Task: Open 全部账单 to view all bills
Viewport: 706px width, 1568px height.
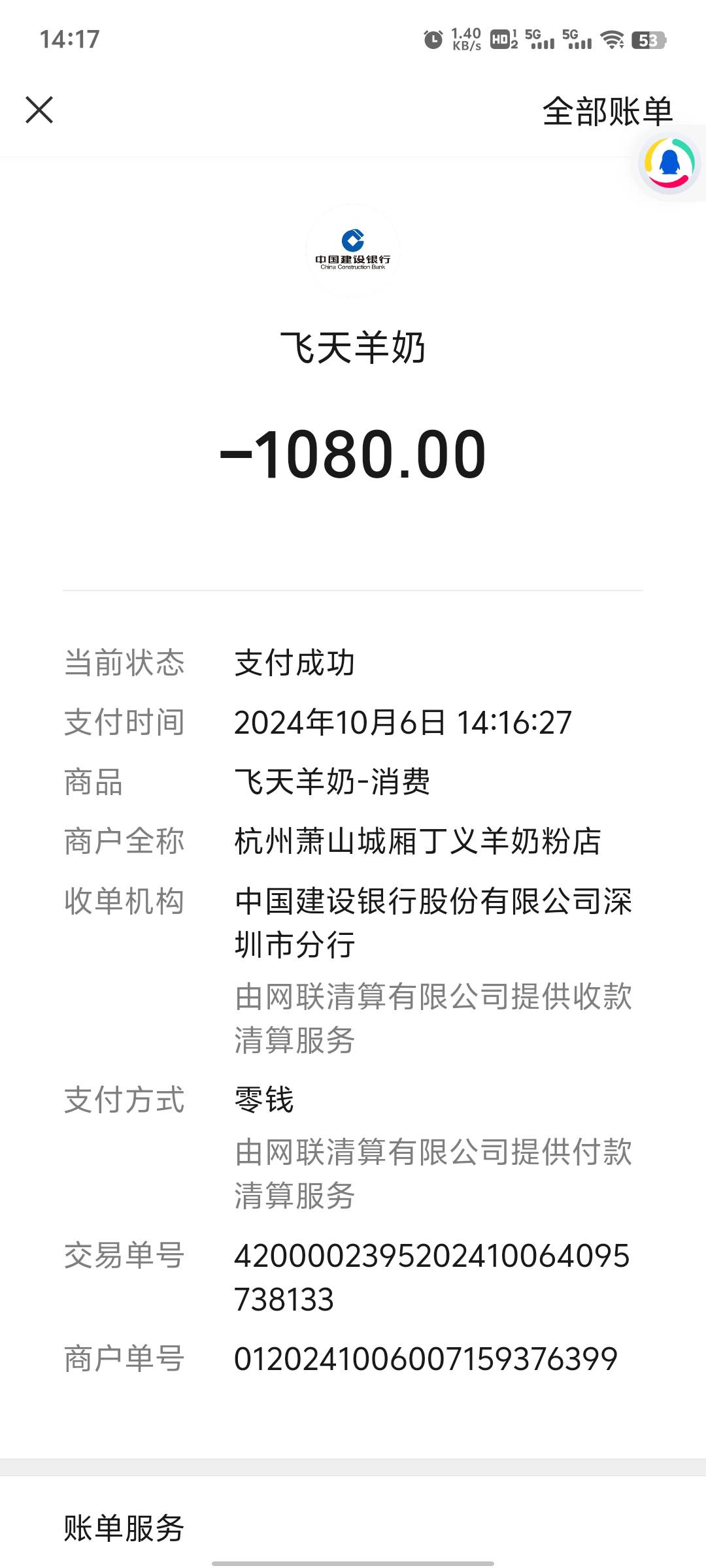Action: click(607, 111)
